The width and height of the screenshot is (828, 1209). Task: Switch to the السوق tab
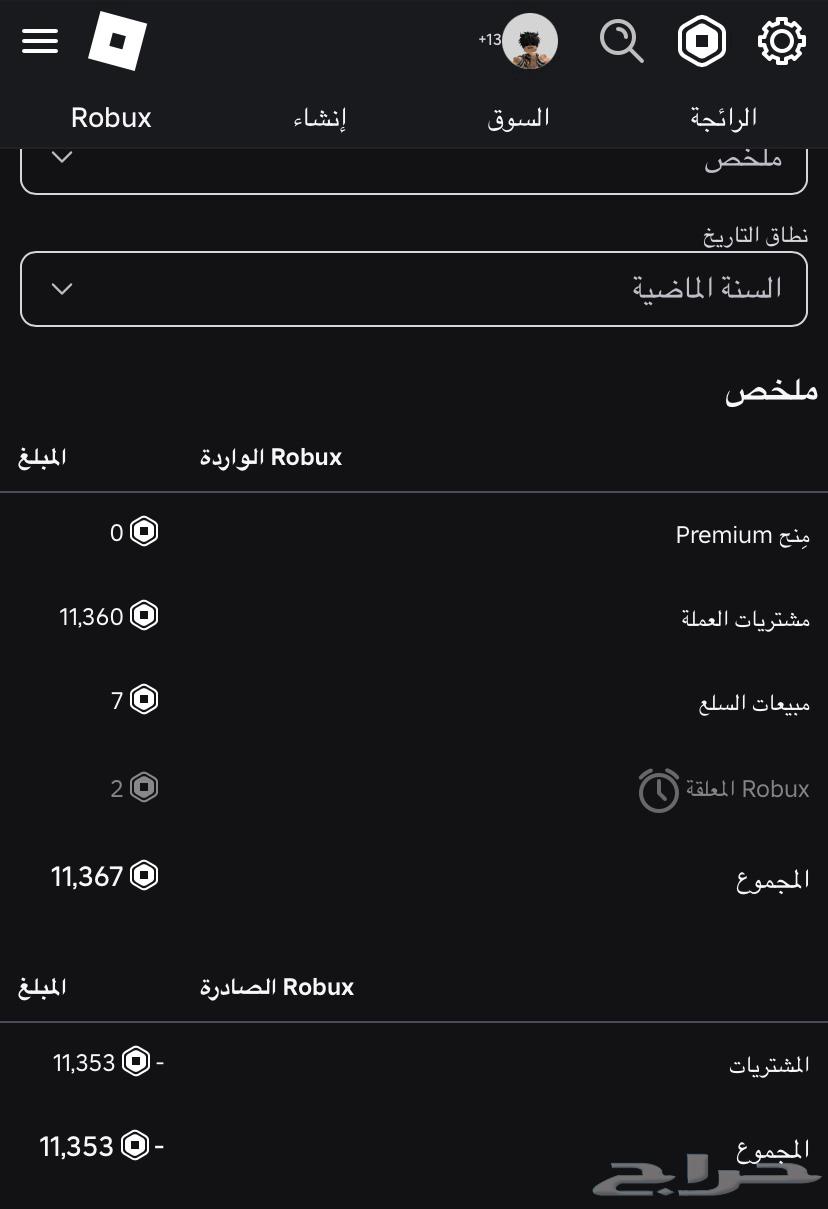tap(518, 117)
